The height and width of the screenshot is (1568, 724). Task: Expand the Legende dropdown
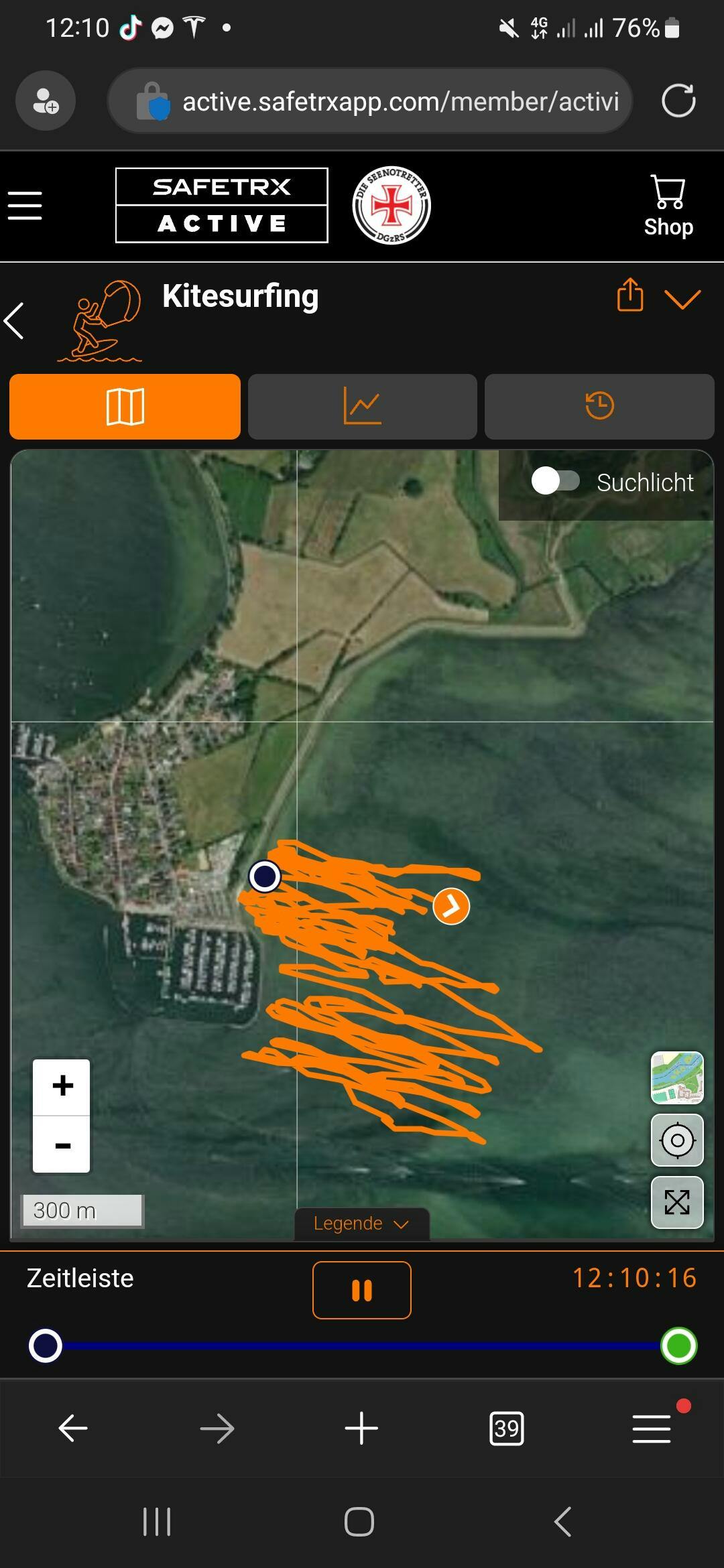pyautogui.click(x=361, y=1224)
